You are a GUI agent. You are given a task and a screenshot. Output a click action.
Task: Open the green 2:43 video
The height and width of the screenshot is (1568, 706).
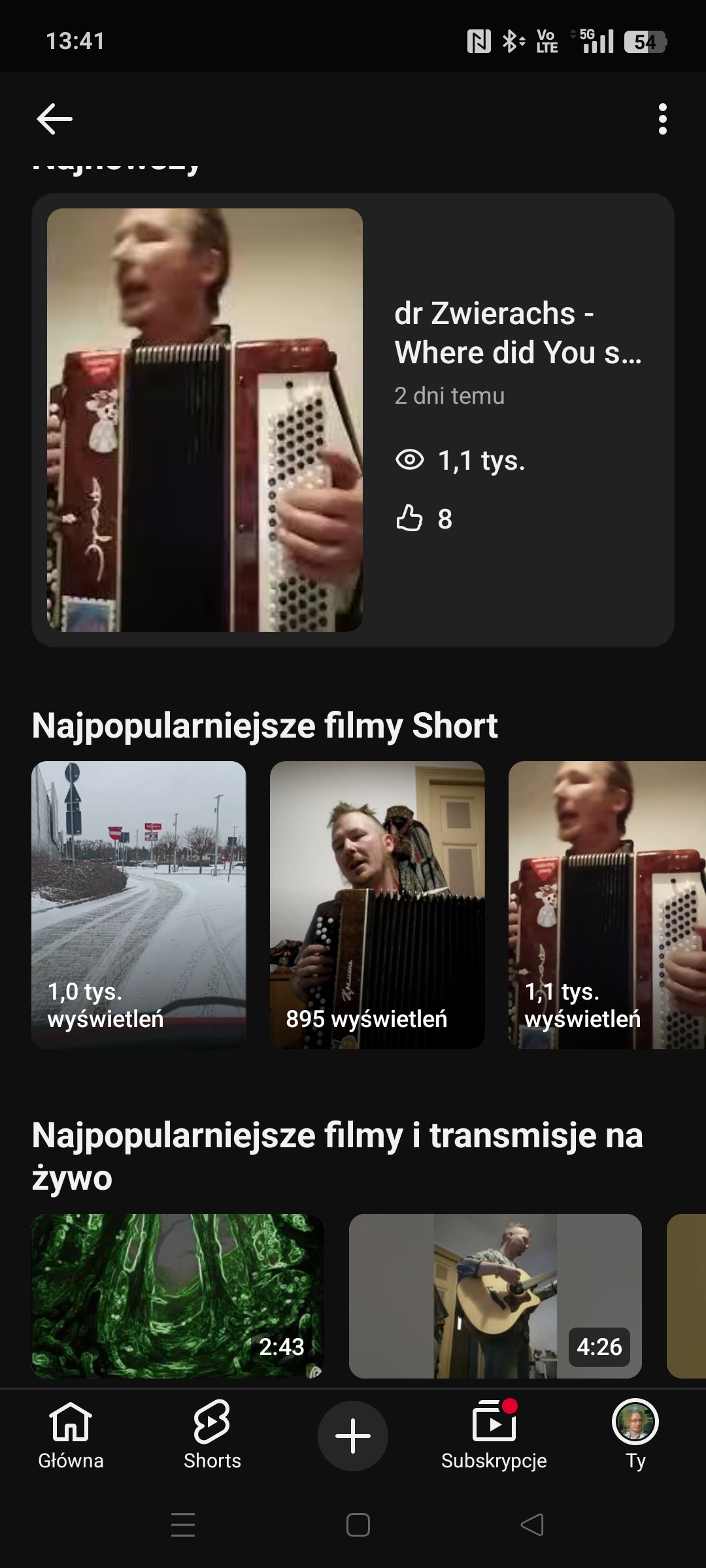[x=178, y=1295]
